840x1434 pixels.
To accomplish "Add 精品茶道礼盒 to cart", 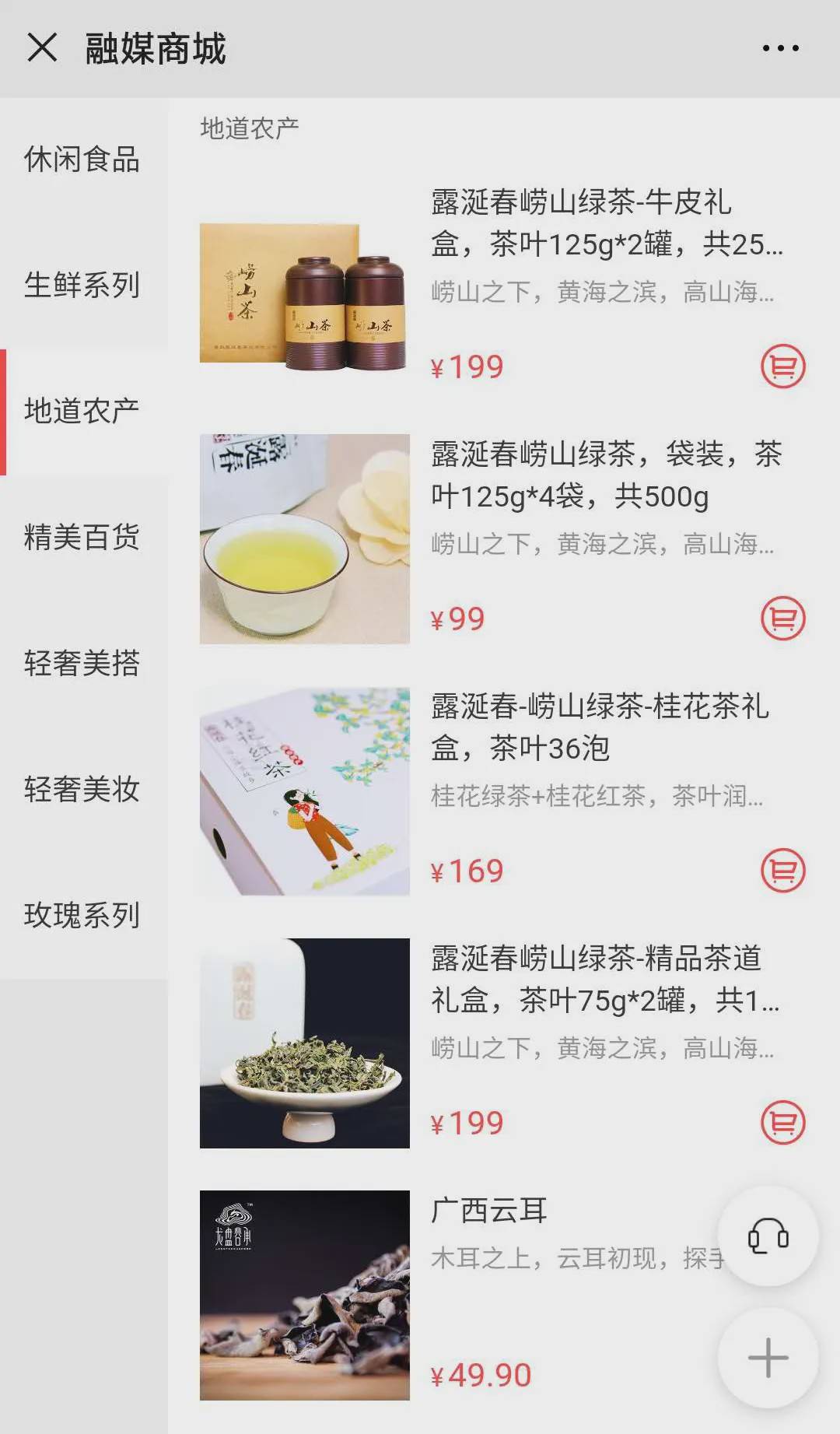I will click(782, 1123).
